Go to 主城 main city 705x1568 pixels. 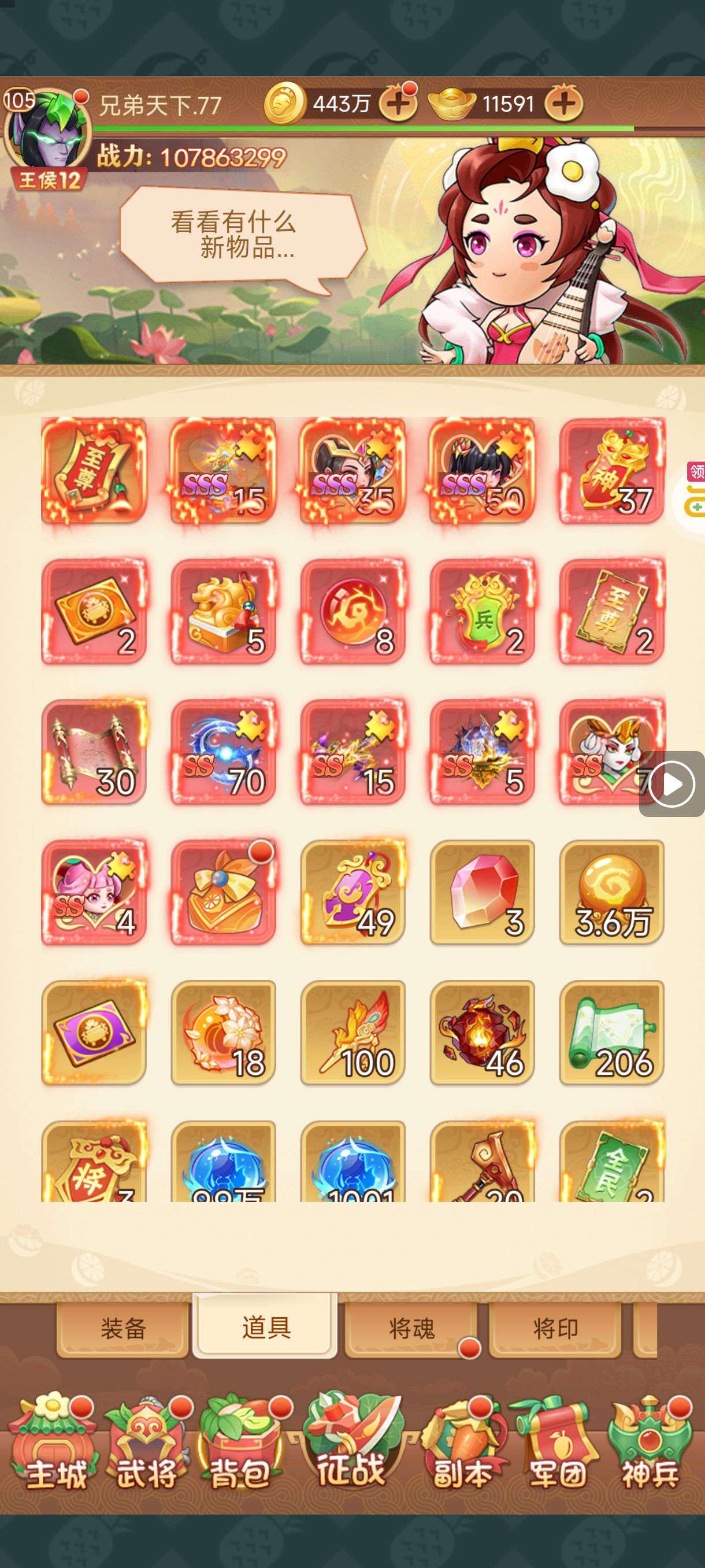pos(55,1444)
